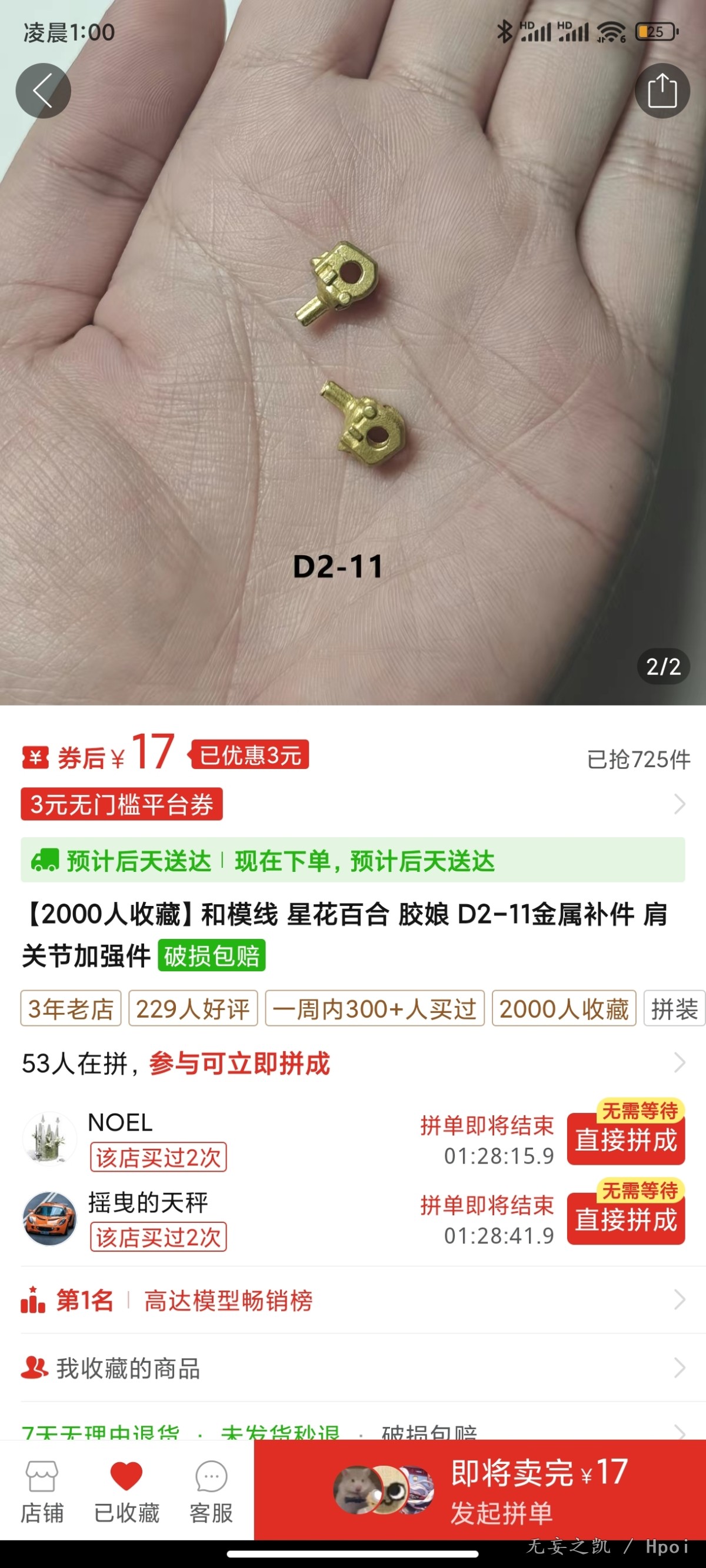Join NOEL's group with 直接拼成
This screenshot has height=1568, width=706.
coord(625,1139)
